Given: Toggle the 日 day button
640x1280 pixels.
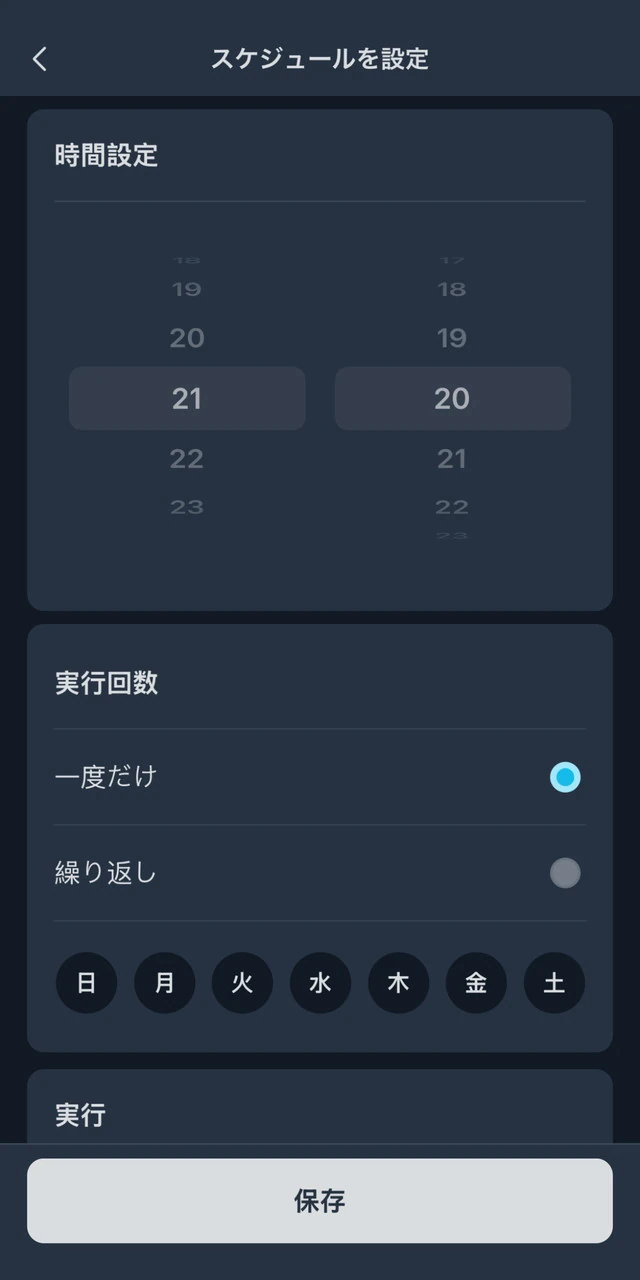Looking at the screenshot, I should point(86,983).
